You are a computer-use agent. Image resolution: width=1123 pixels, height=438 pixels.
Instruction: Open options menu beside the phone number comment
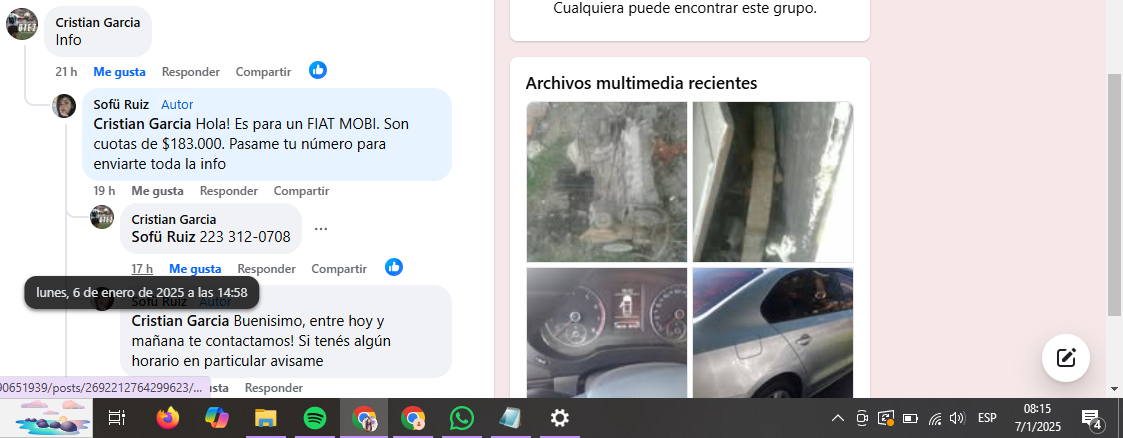[321, 229]
